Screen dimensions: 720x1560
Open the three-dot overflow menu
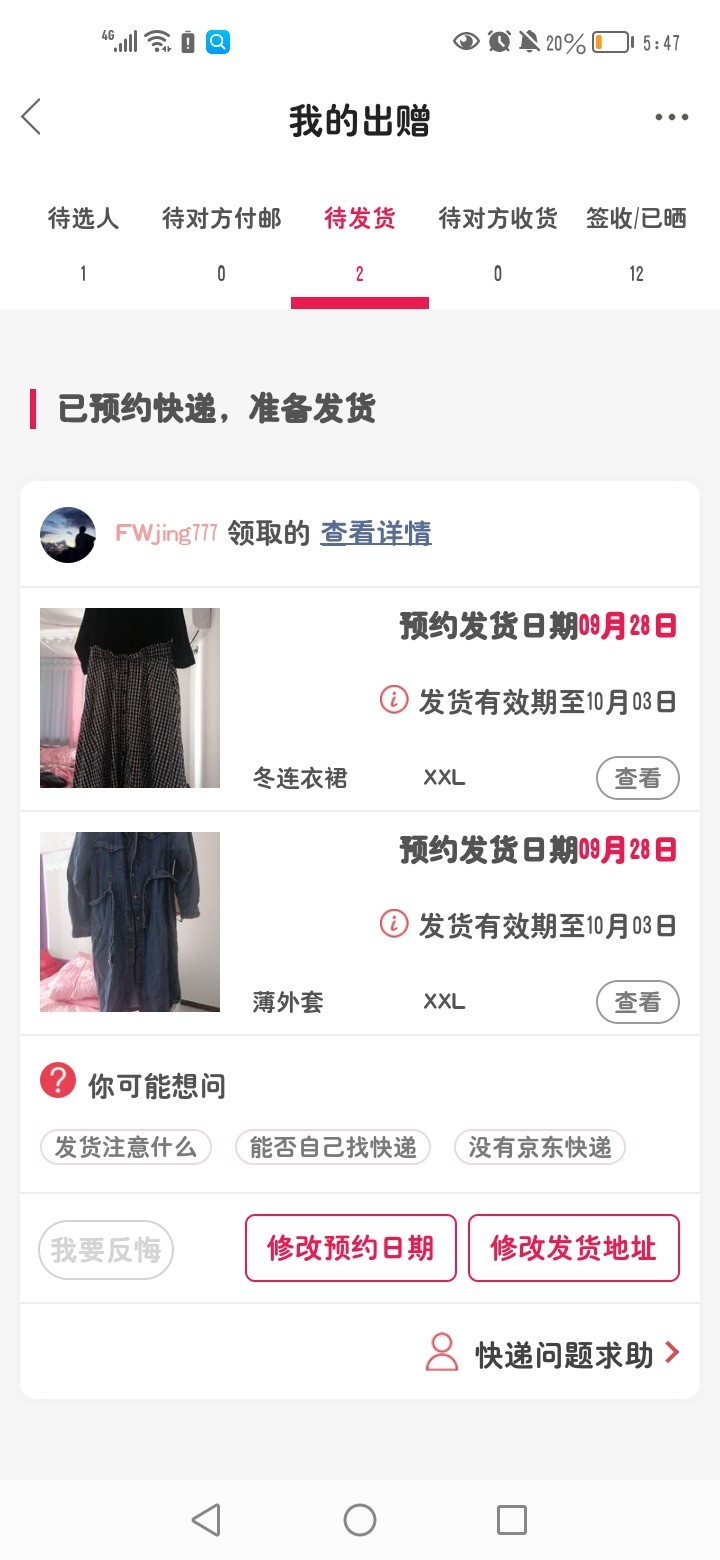[671, 117]
